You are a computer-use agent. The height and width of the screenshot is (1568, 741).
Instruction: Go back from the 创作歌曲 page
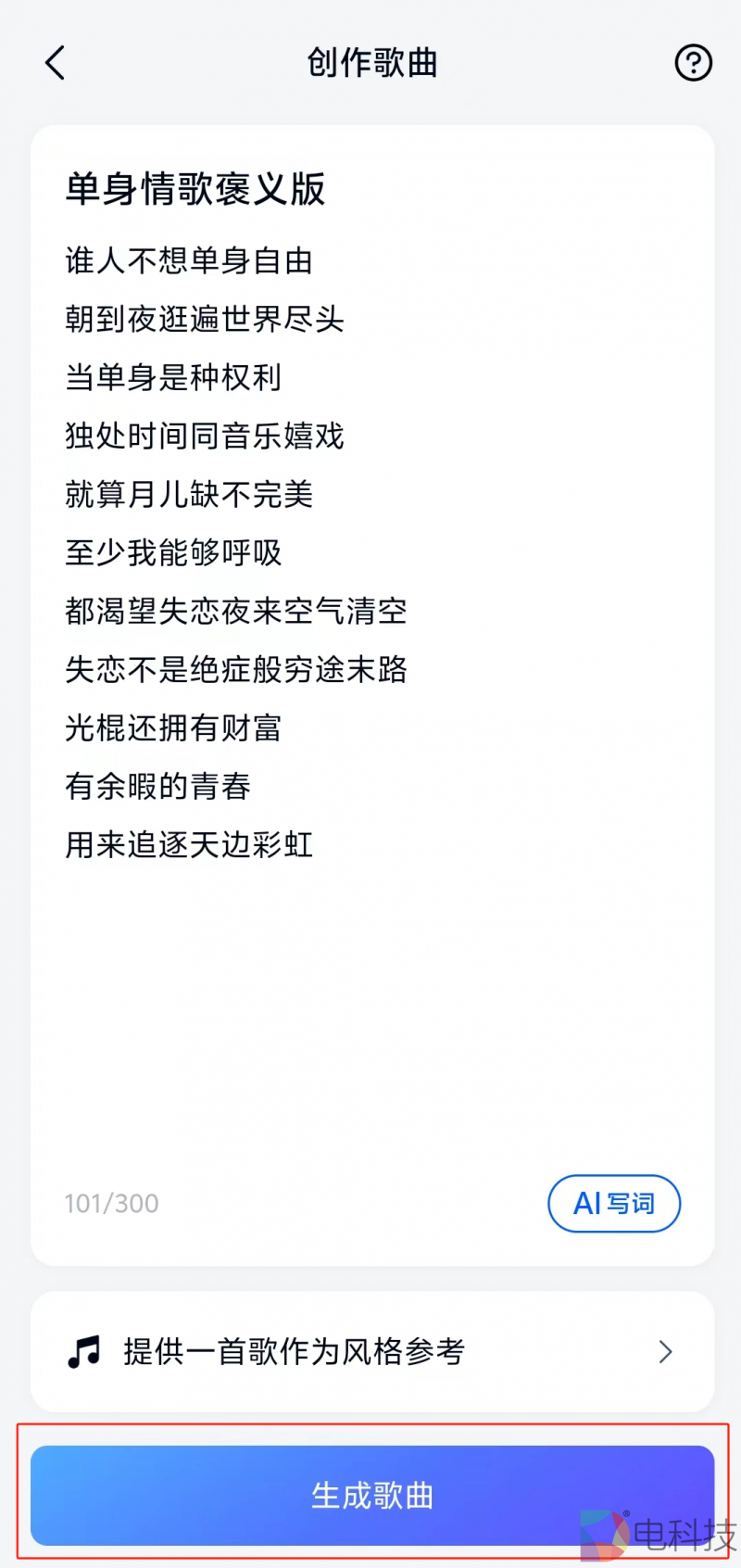pos(56,63)
